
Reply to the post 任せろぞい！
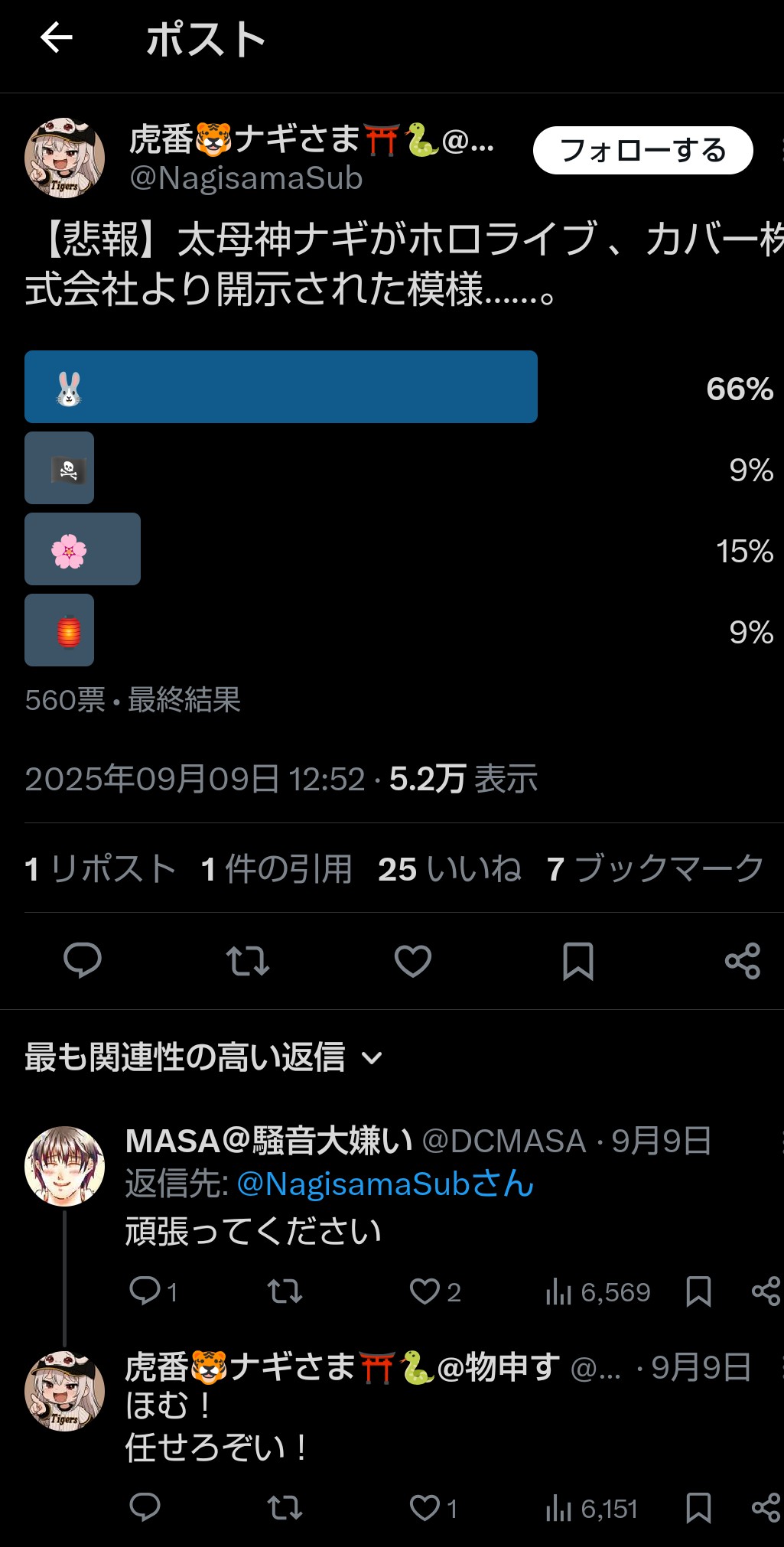[x=145, y=1507]
